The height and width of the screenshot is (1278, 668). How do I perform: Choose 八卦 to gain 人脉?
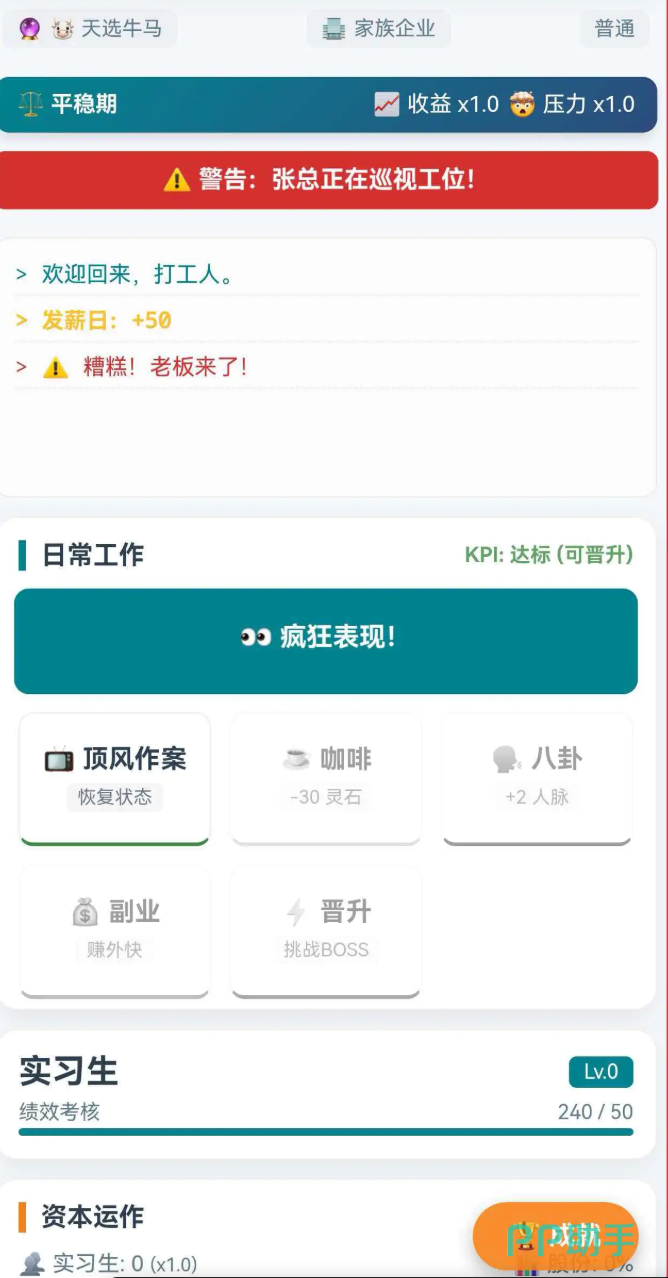point(537,777)
